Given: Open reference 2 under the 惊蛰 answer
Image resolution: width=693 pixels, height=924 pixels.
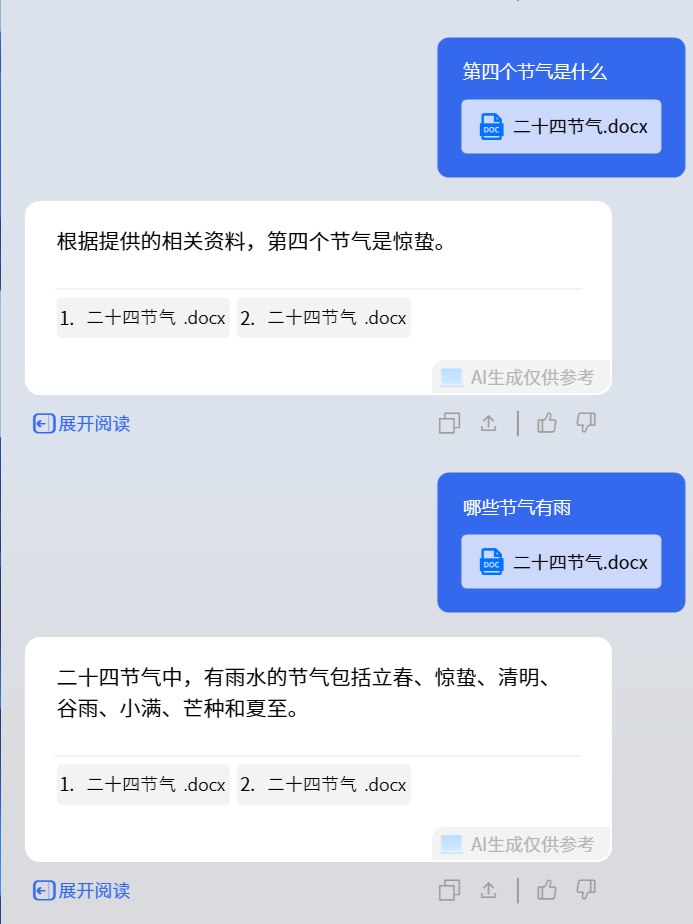Looking at the screenshot, I should [323, 318].
